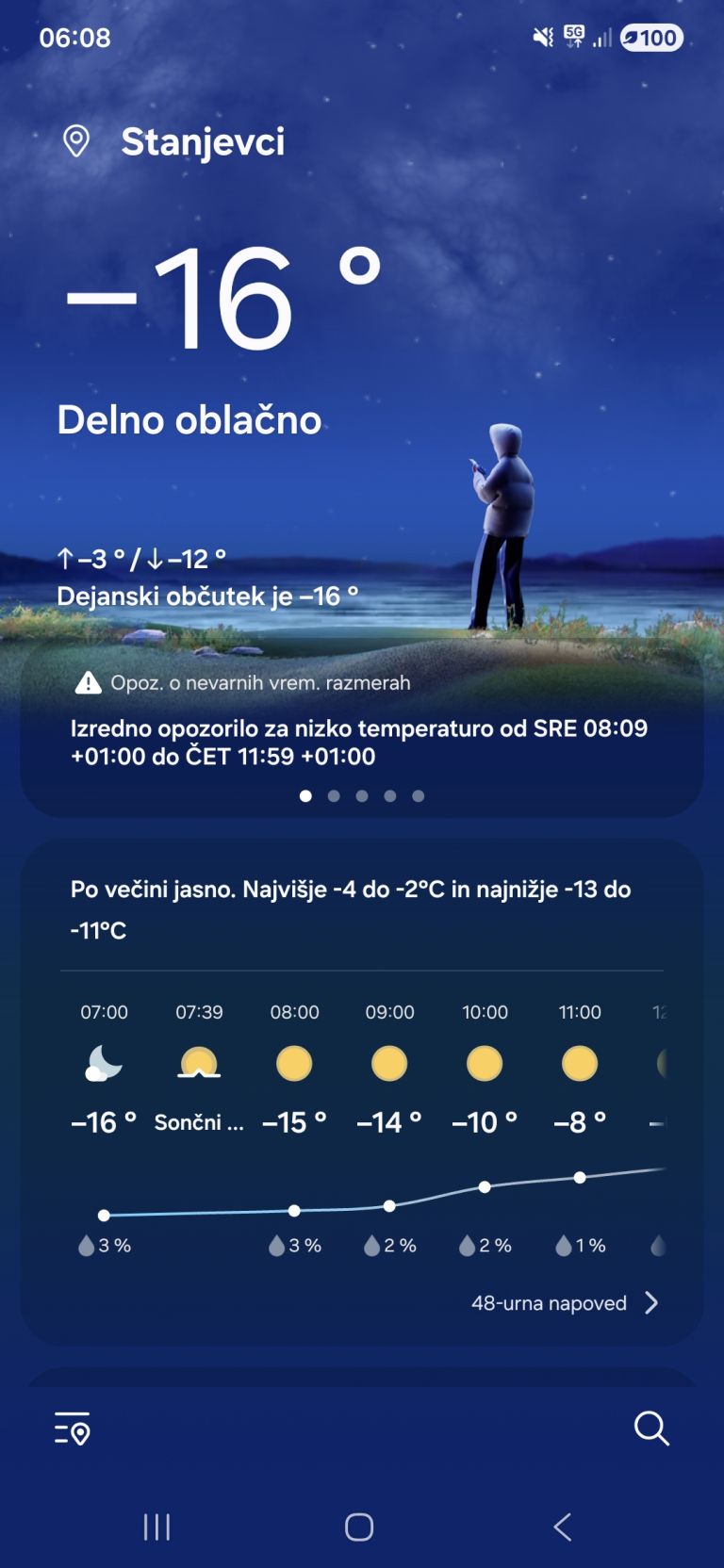Click the sun icon for the 09:00 forecast
This screenshot has width=724, height=1568.
tap(388, 1063)
